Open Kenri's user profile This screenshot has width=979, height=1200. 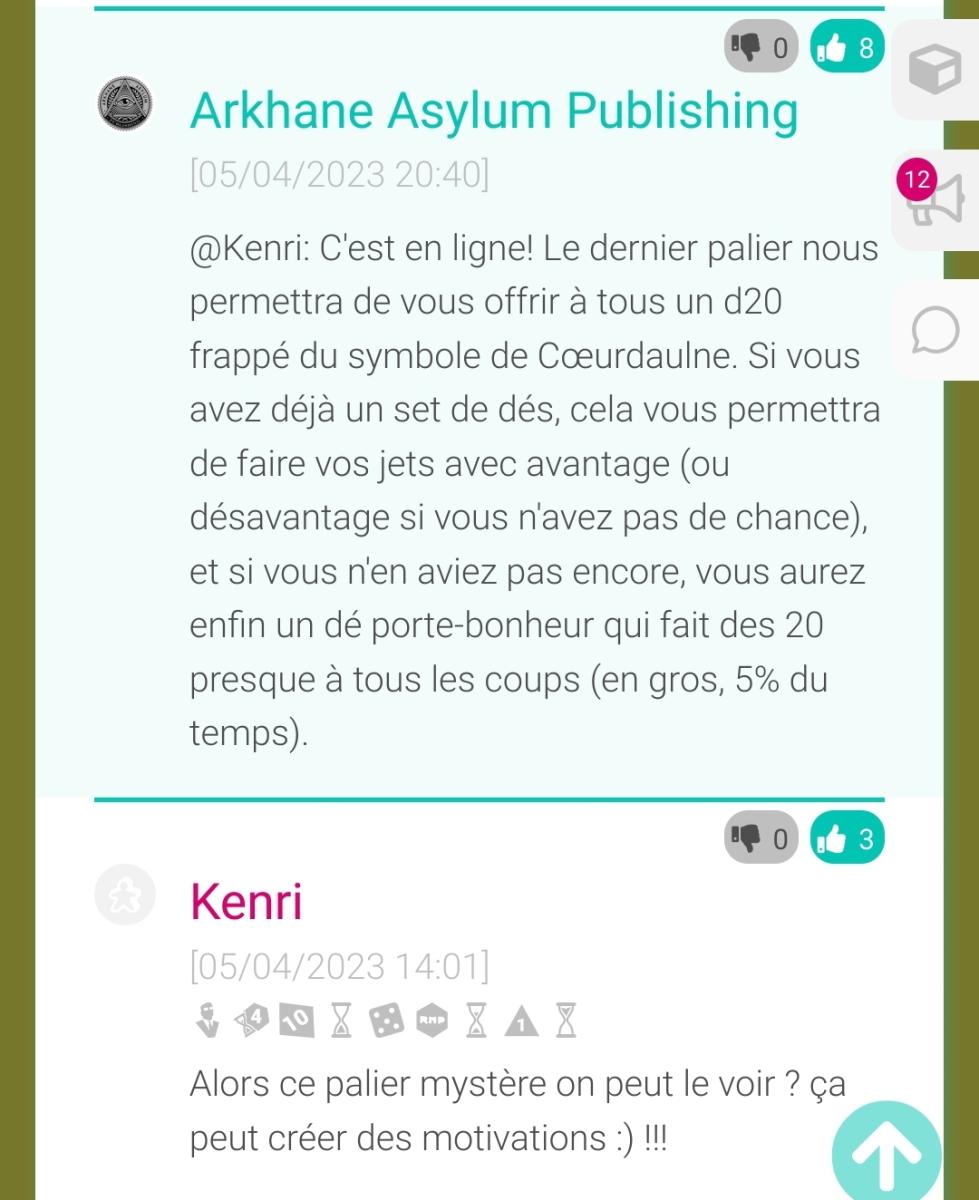point(246,902)
